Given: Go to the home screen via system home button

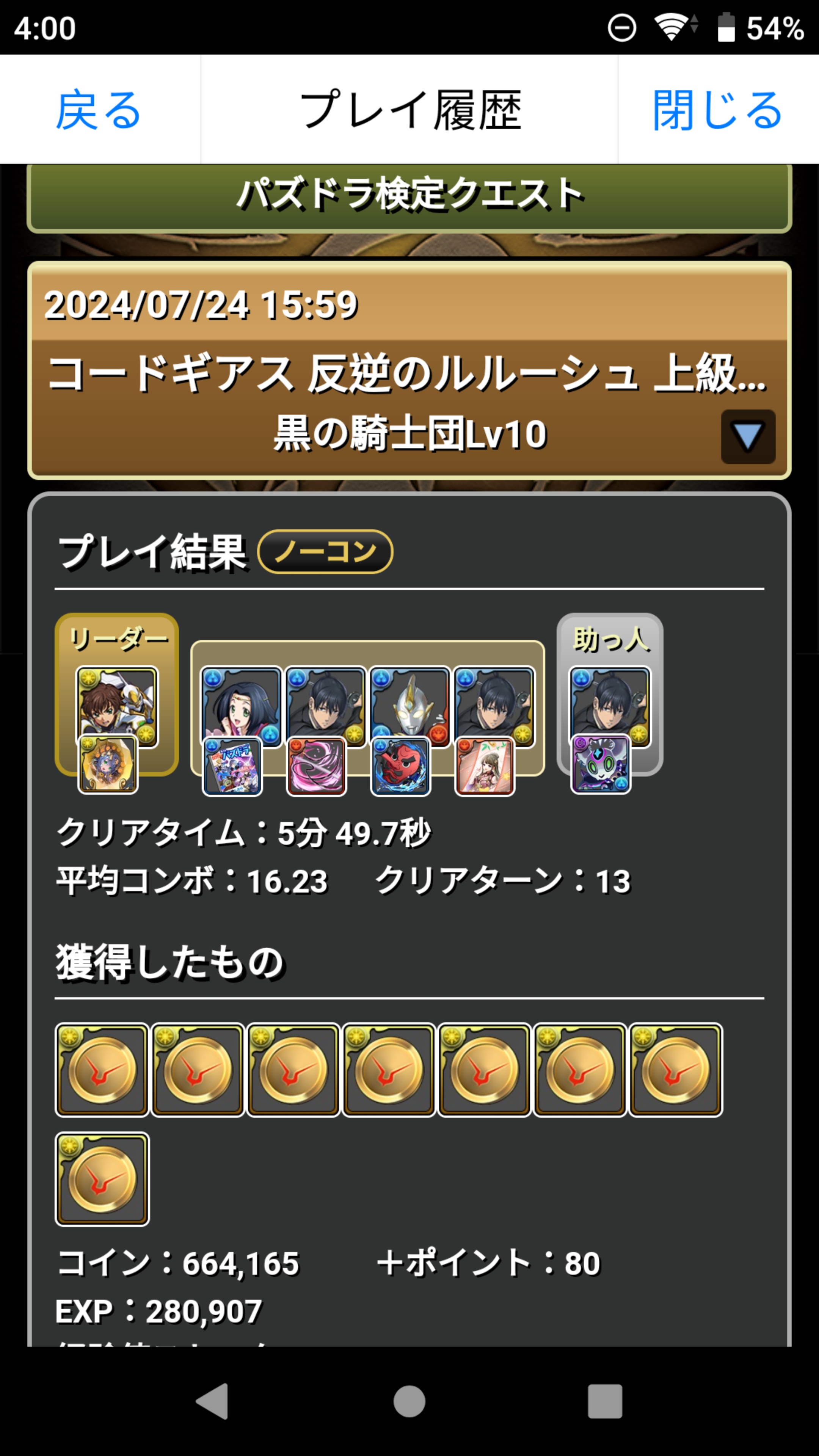Looking at the screenshot, I should click(x=409, y=1401).
